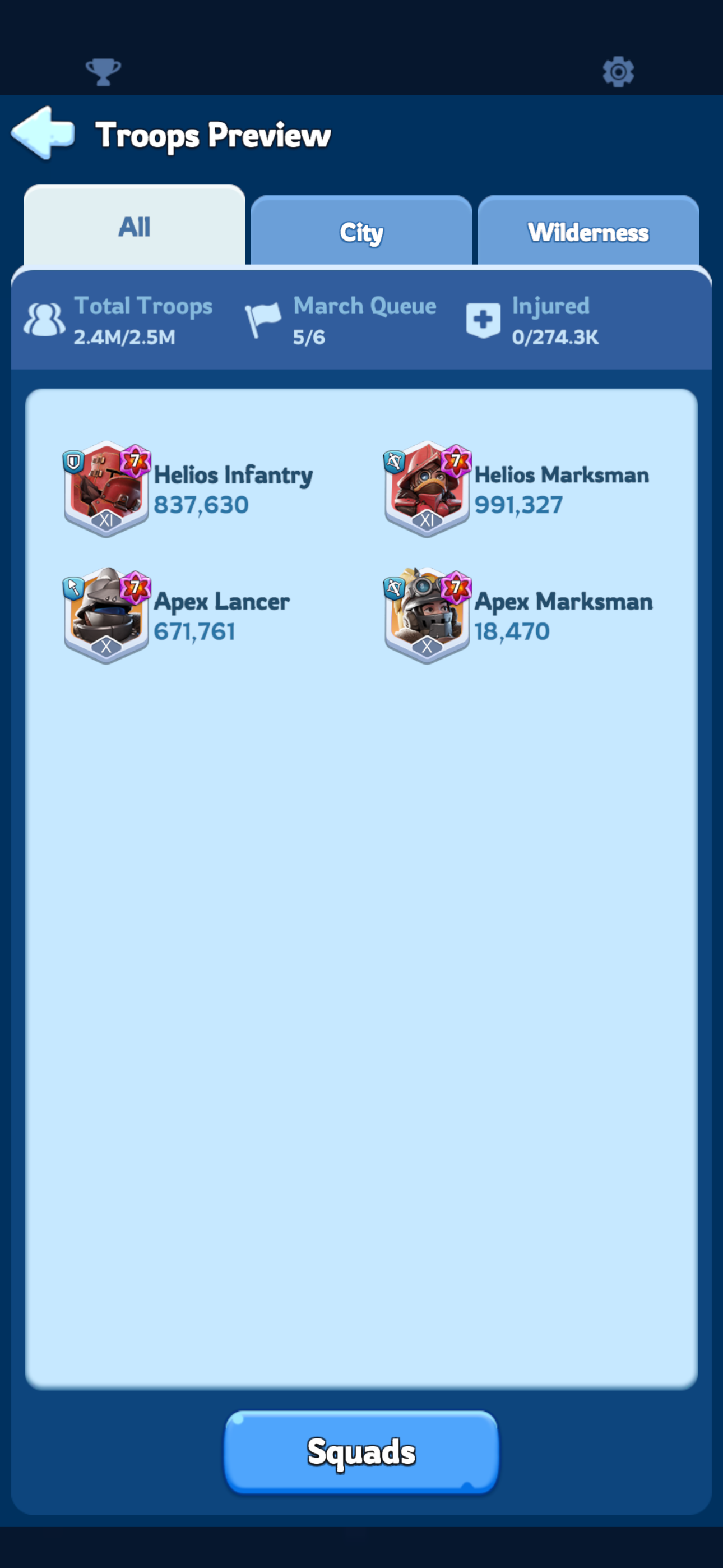View Apex Lancer troop details
723x1568 pixels.
pyautogui.click(x=177, y=615)
